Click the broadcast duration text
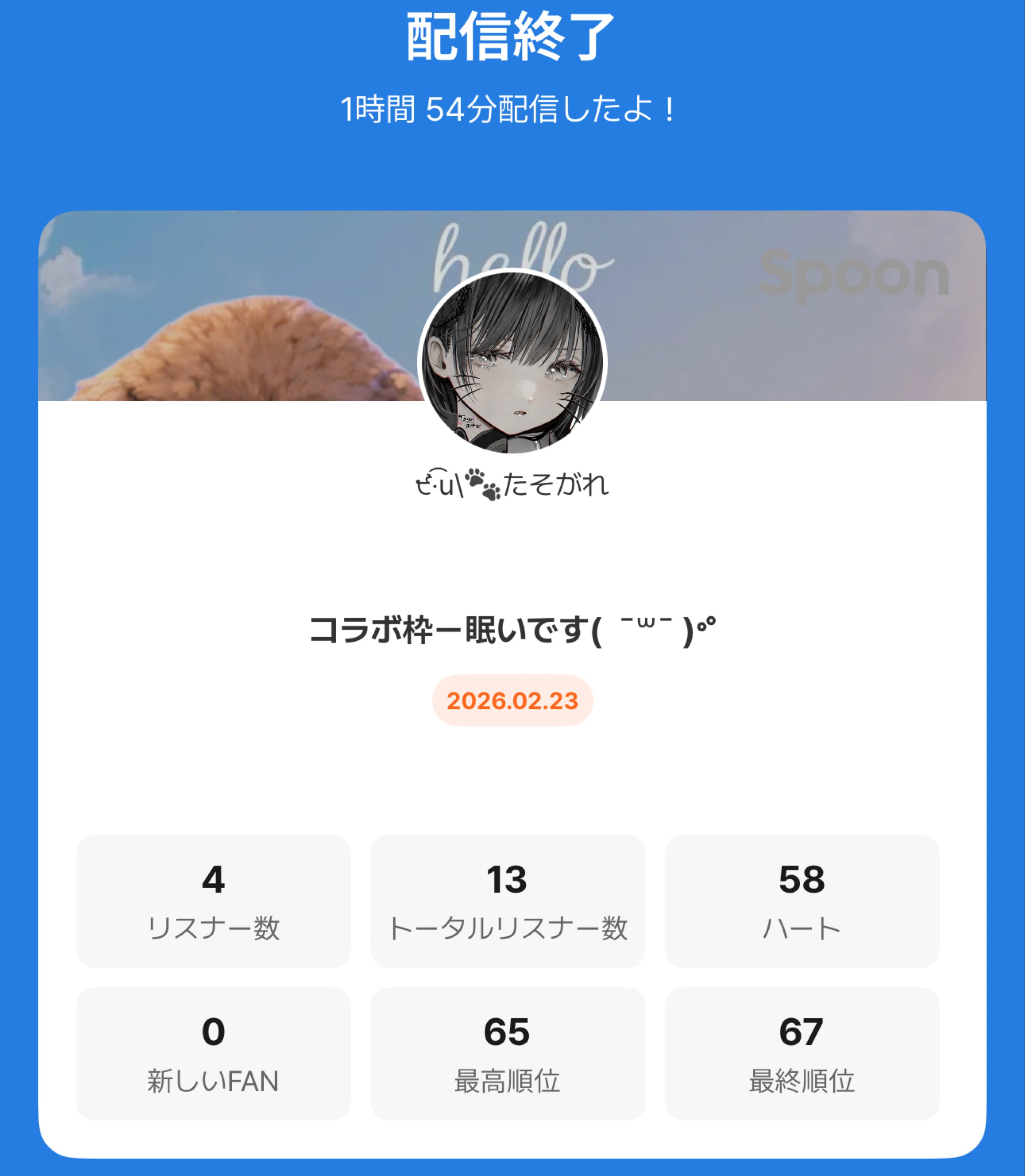This screenshot has height=1176, width=1025. tap(512, 109)
